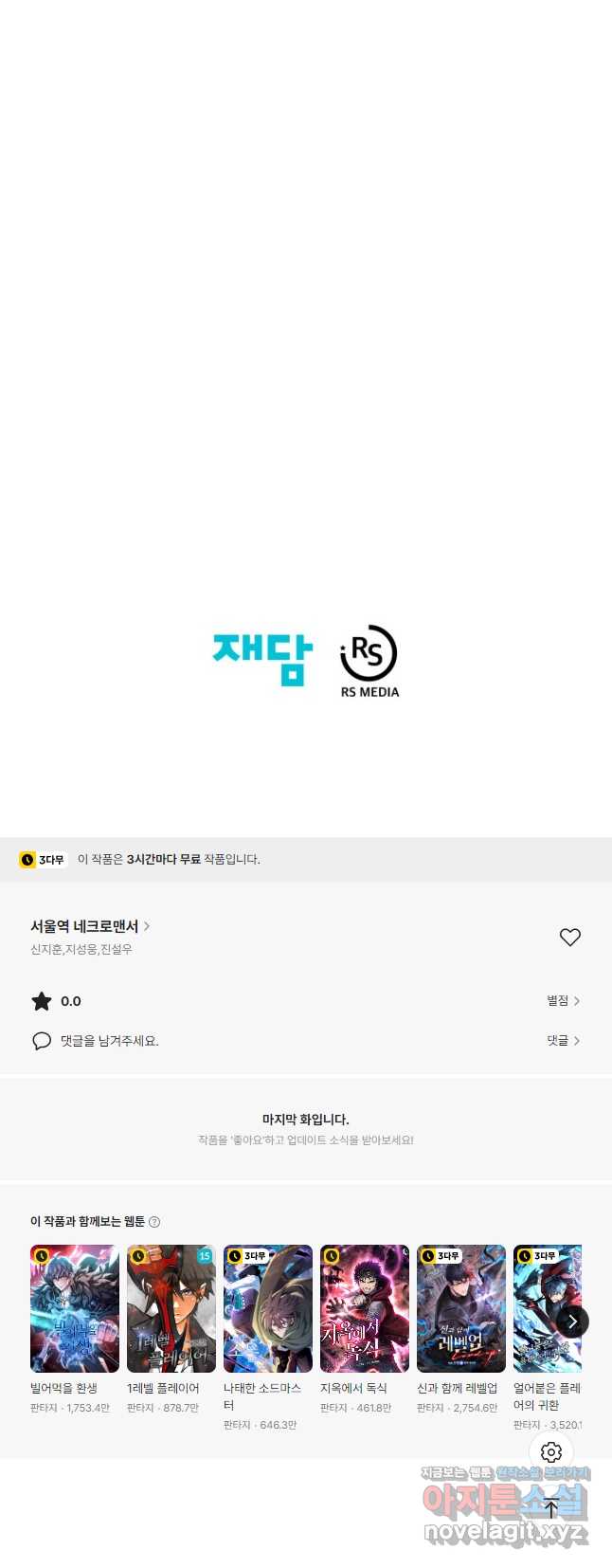
Task: Like this webtoon with the heart icon
Action: pos(569,937)
